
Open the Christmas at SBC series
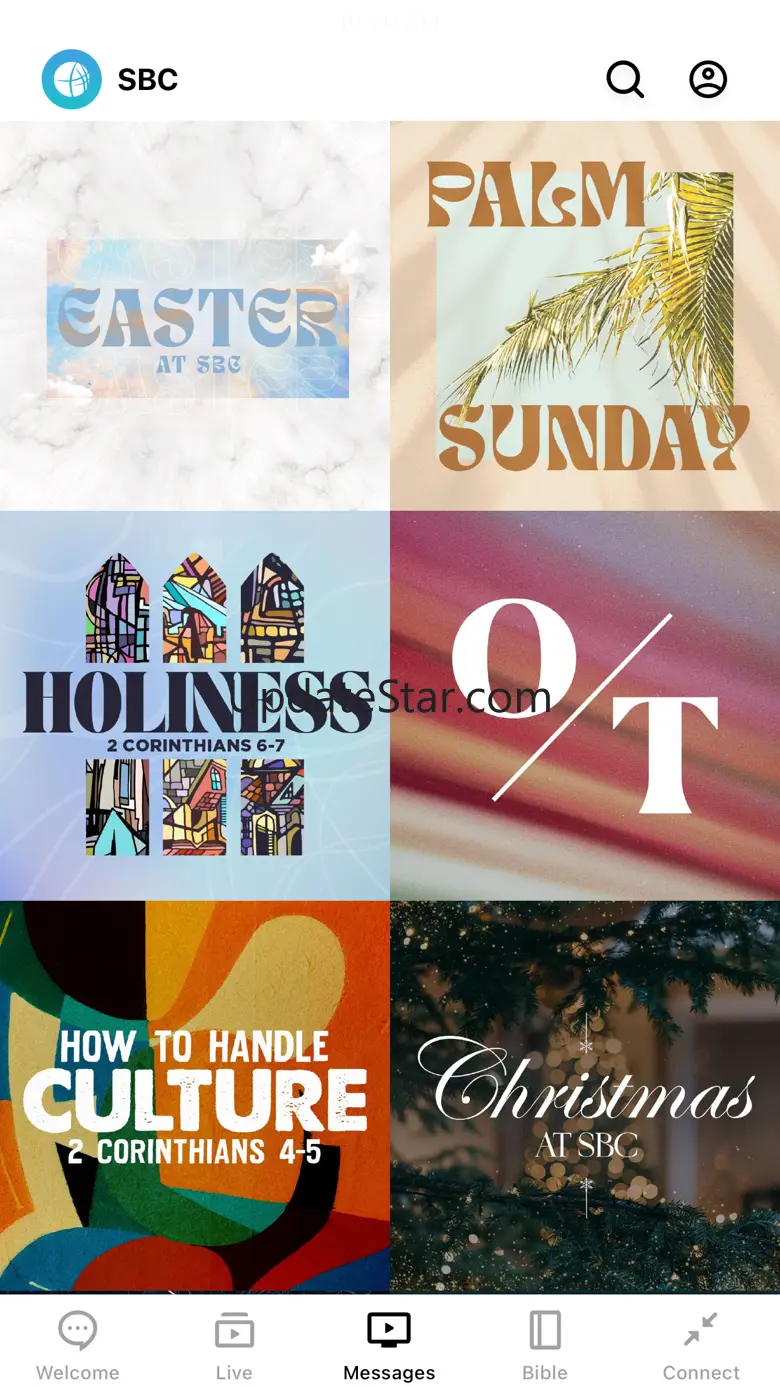[585, 1096]
